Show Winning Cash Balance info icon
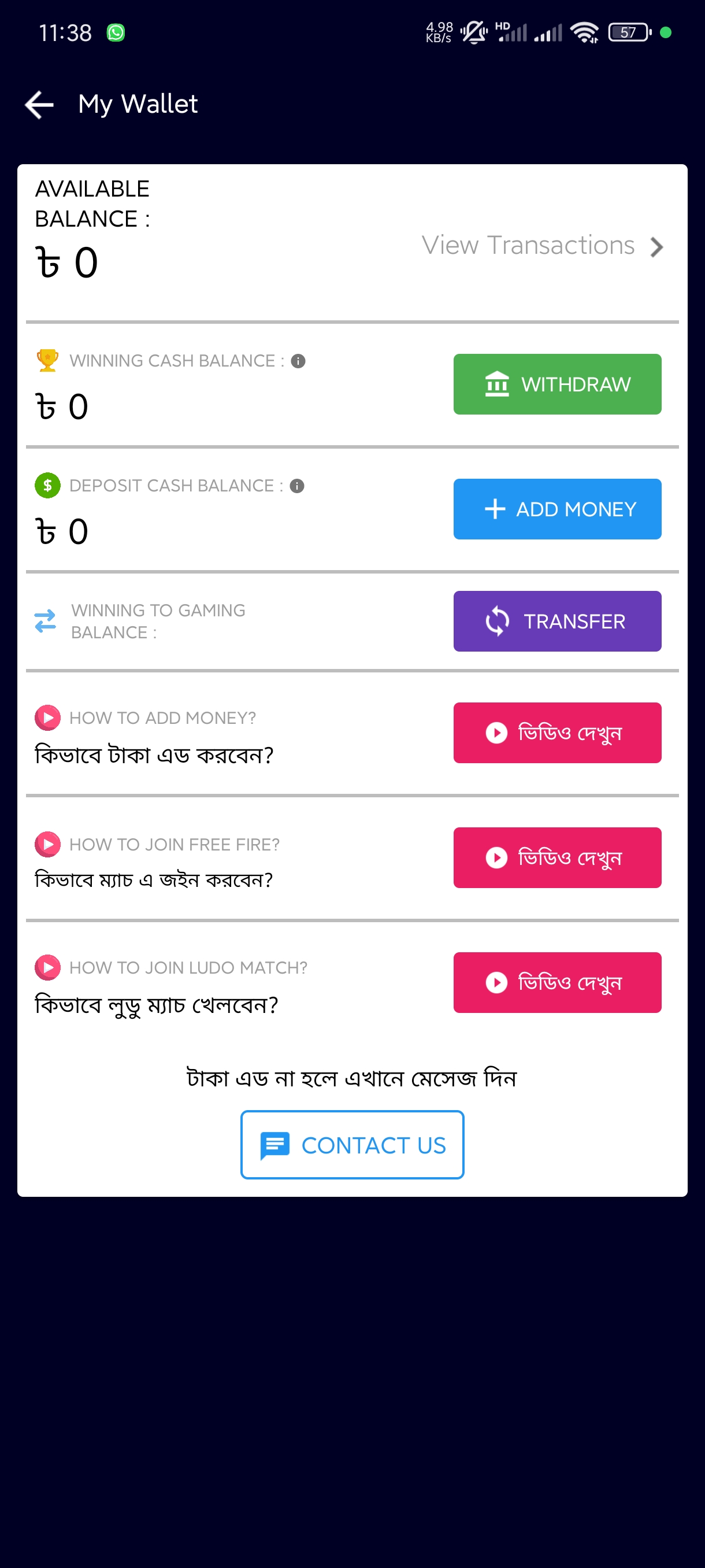705x1568 pixels. coord(298,361)
